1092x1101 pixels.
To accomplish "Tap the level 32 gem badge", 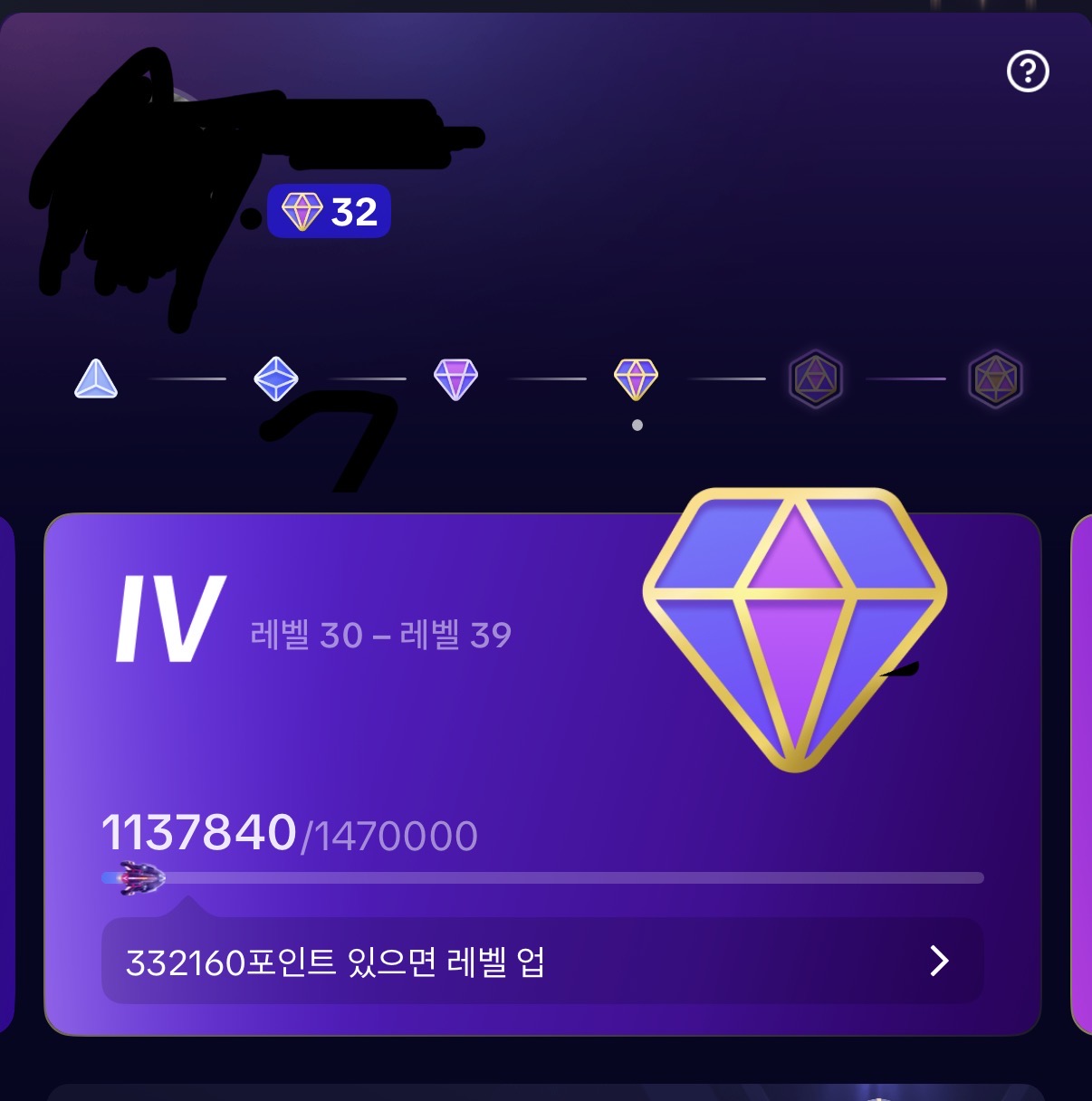I will pos(329,212).
